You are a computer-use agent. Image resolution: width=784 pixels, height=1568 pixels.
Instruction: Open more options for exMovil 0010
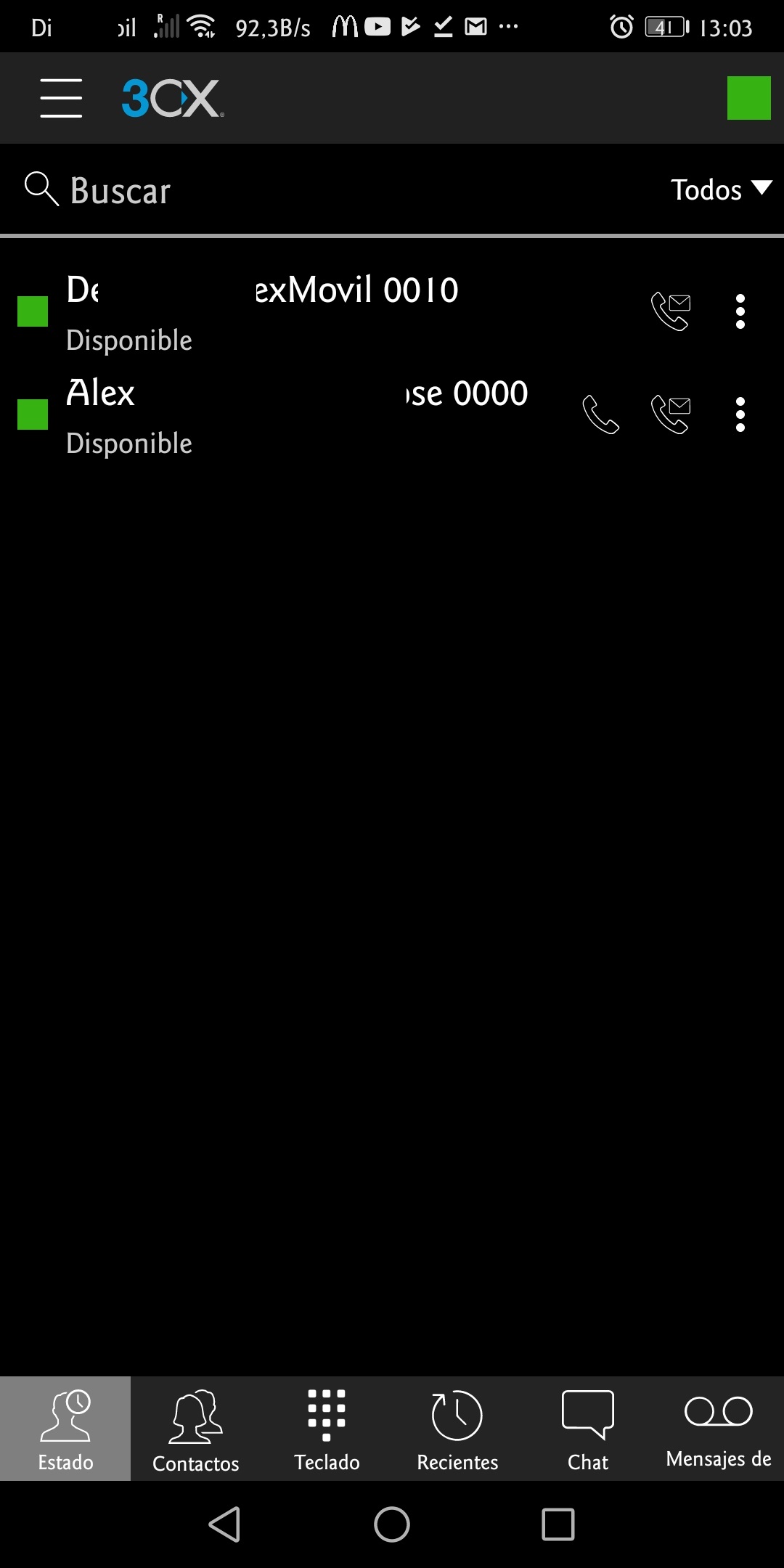pyautogui.click(x=740, y=311)
